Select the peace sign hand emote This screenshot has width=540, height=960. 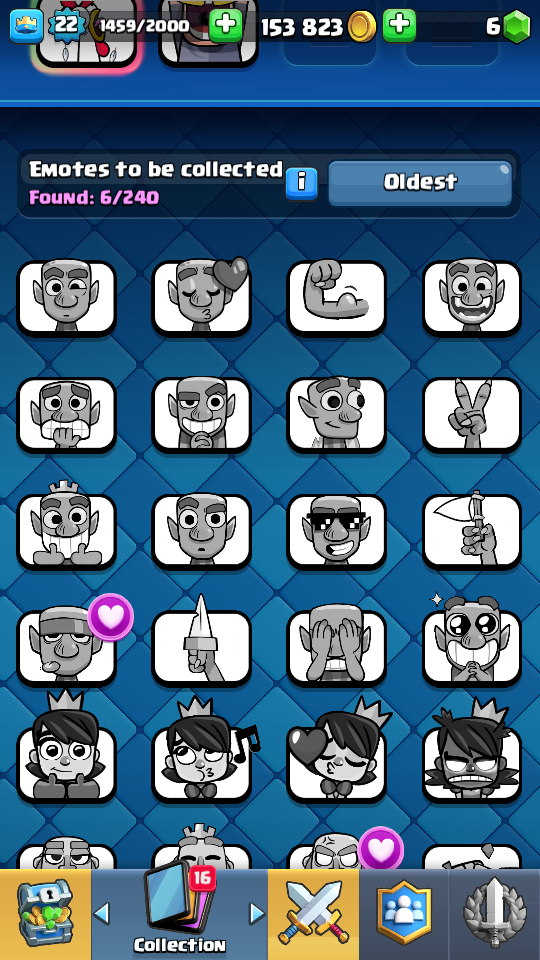[471, 414]
